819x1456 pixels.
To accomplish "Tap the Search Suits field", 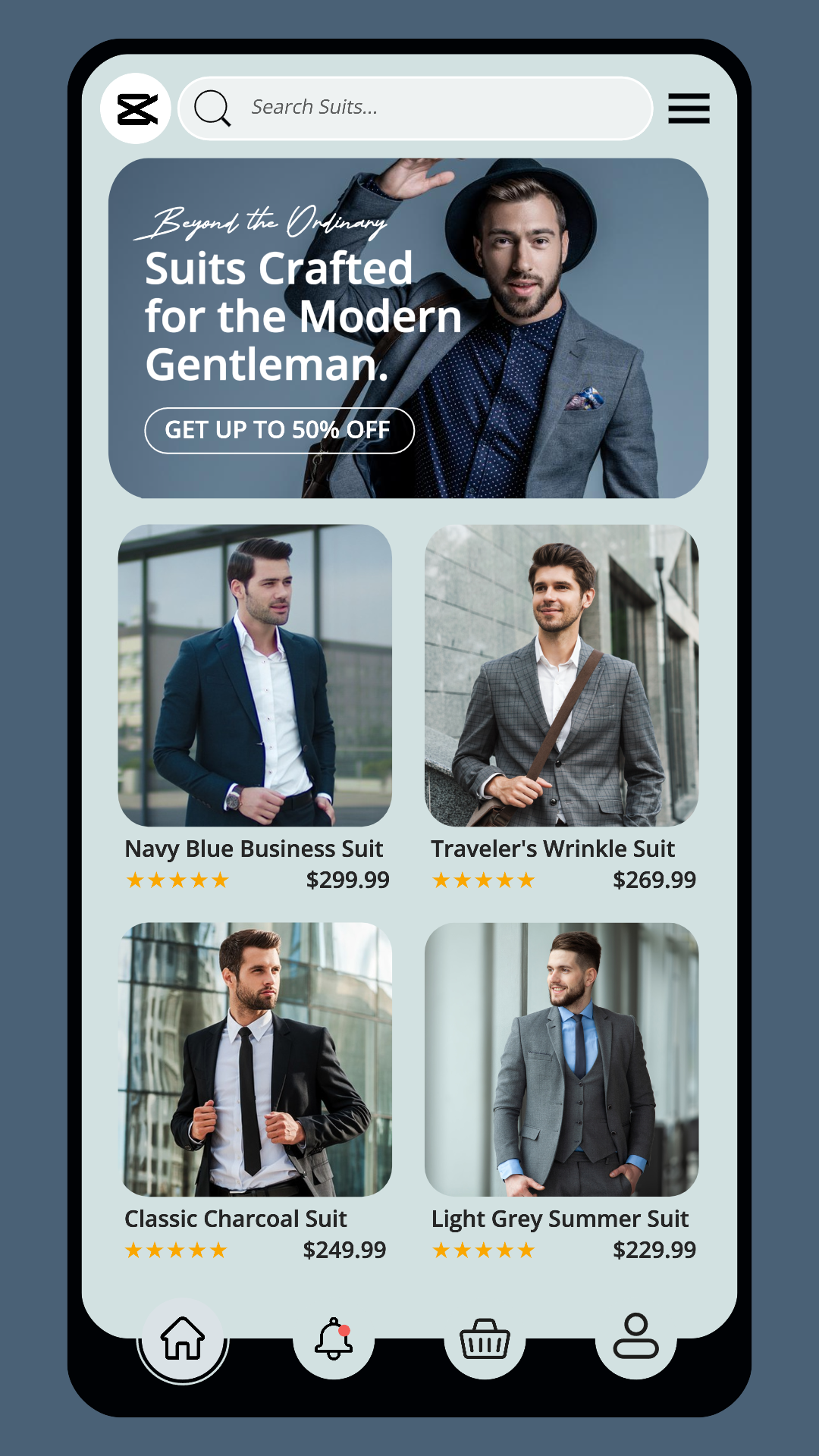I will pos(416,108).
